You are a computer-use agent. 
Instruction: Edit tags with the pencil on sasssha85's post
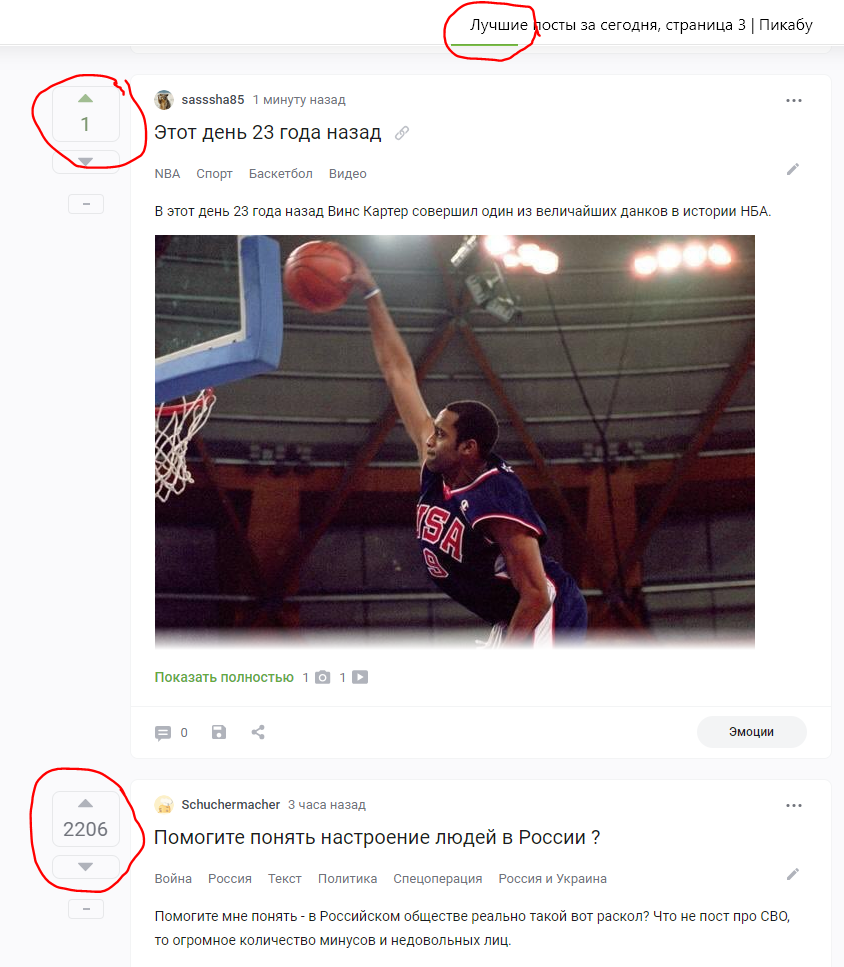[793, 169]
